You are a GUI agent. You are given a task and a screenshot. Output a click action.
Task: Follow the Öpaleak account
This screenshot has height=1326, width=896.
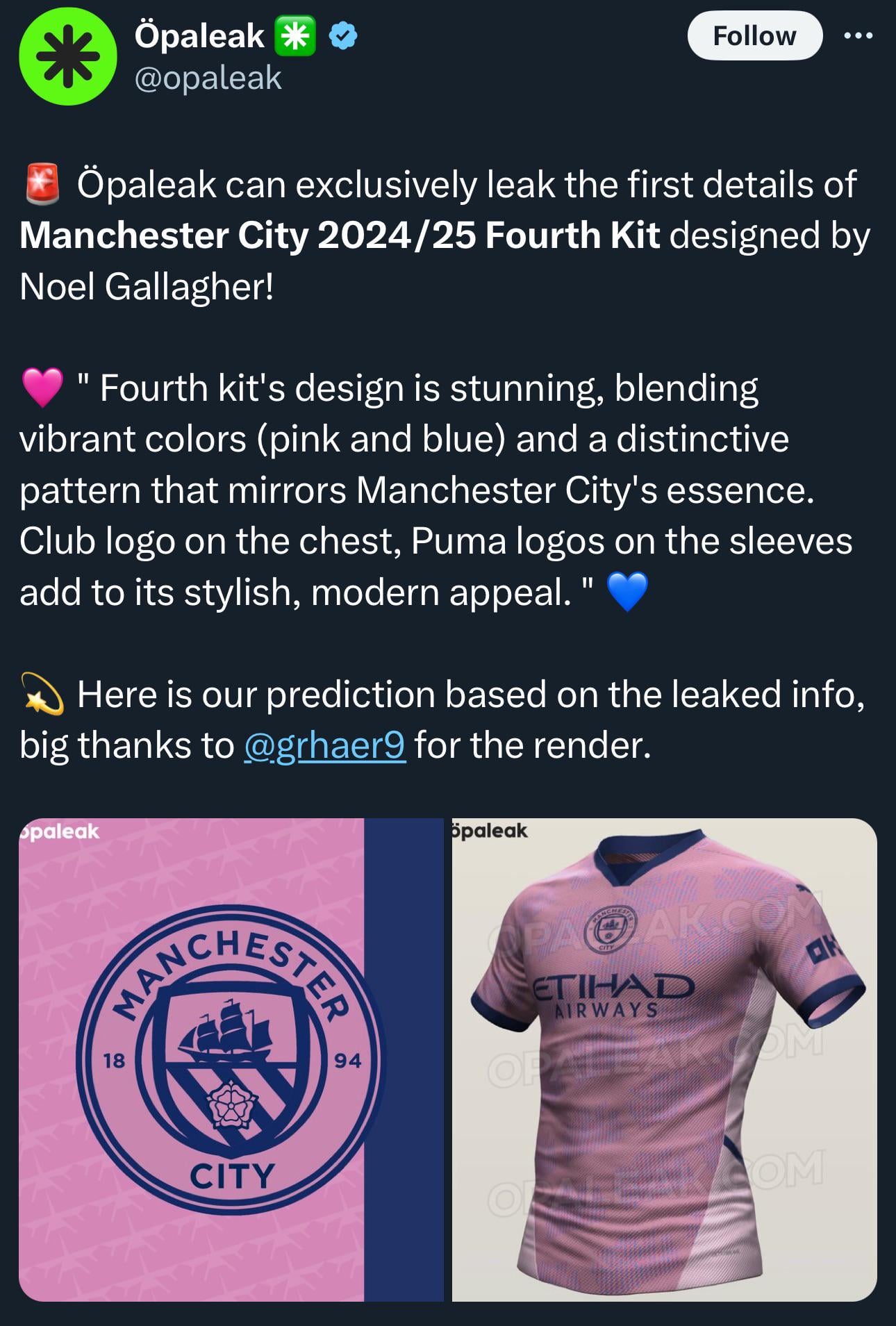[x=754, y=35]
